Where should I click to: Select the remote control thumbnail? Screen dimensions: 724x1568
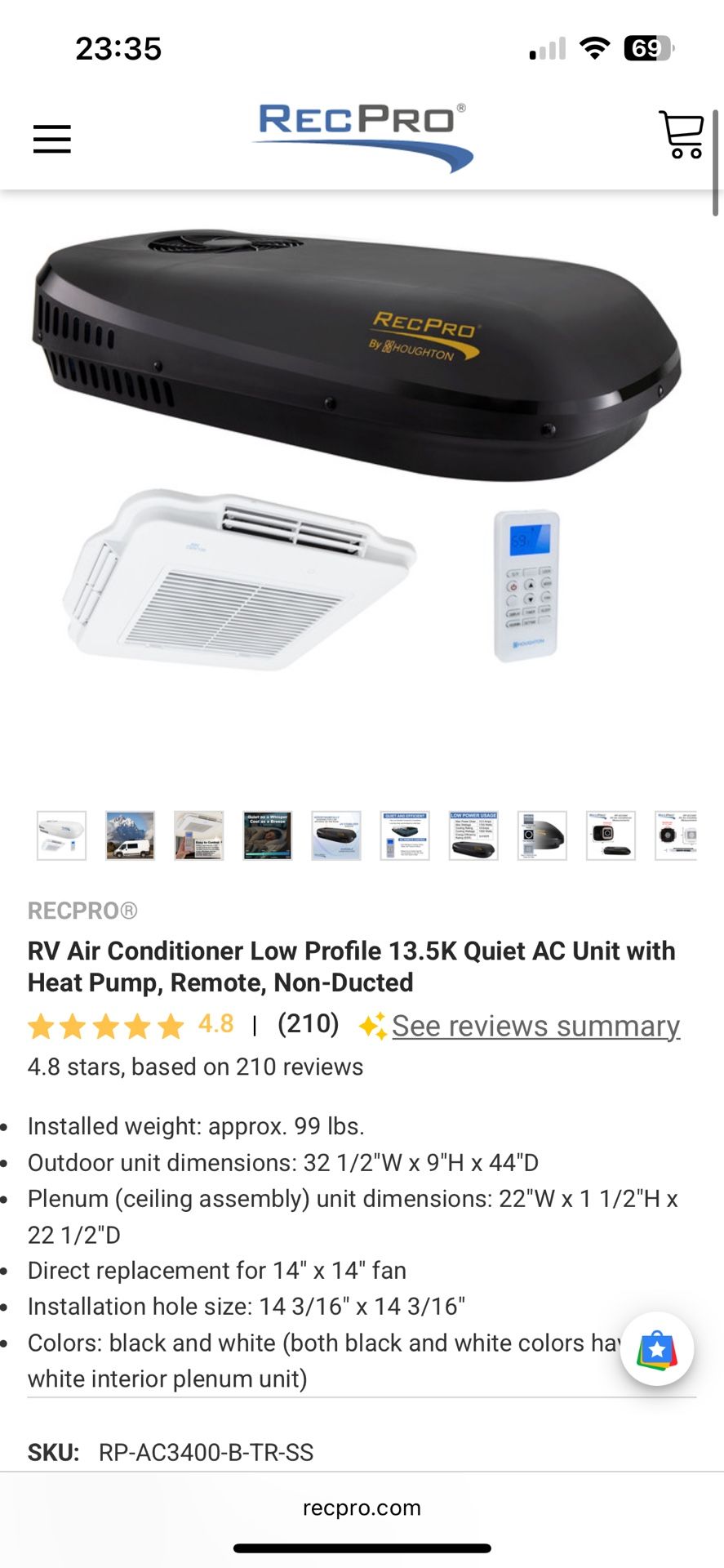(200, 835)
